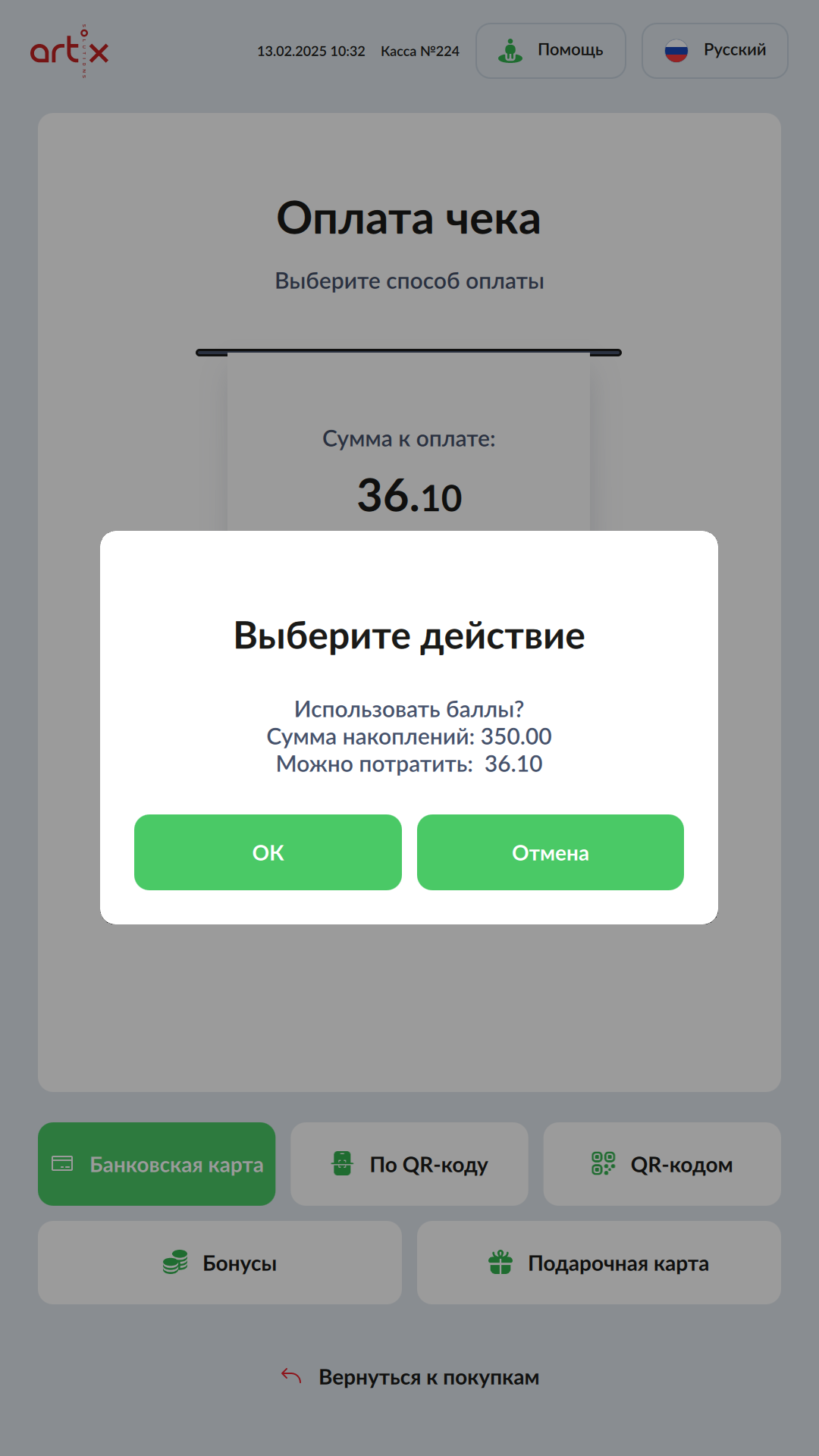Open the Помощь help button

tap(551, 51)
